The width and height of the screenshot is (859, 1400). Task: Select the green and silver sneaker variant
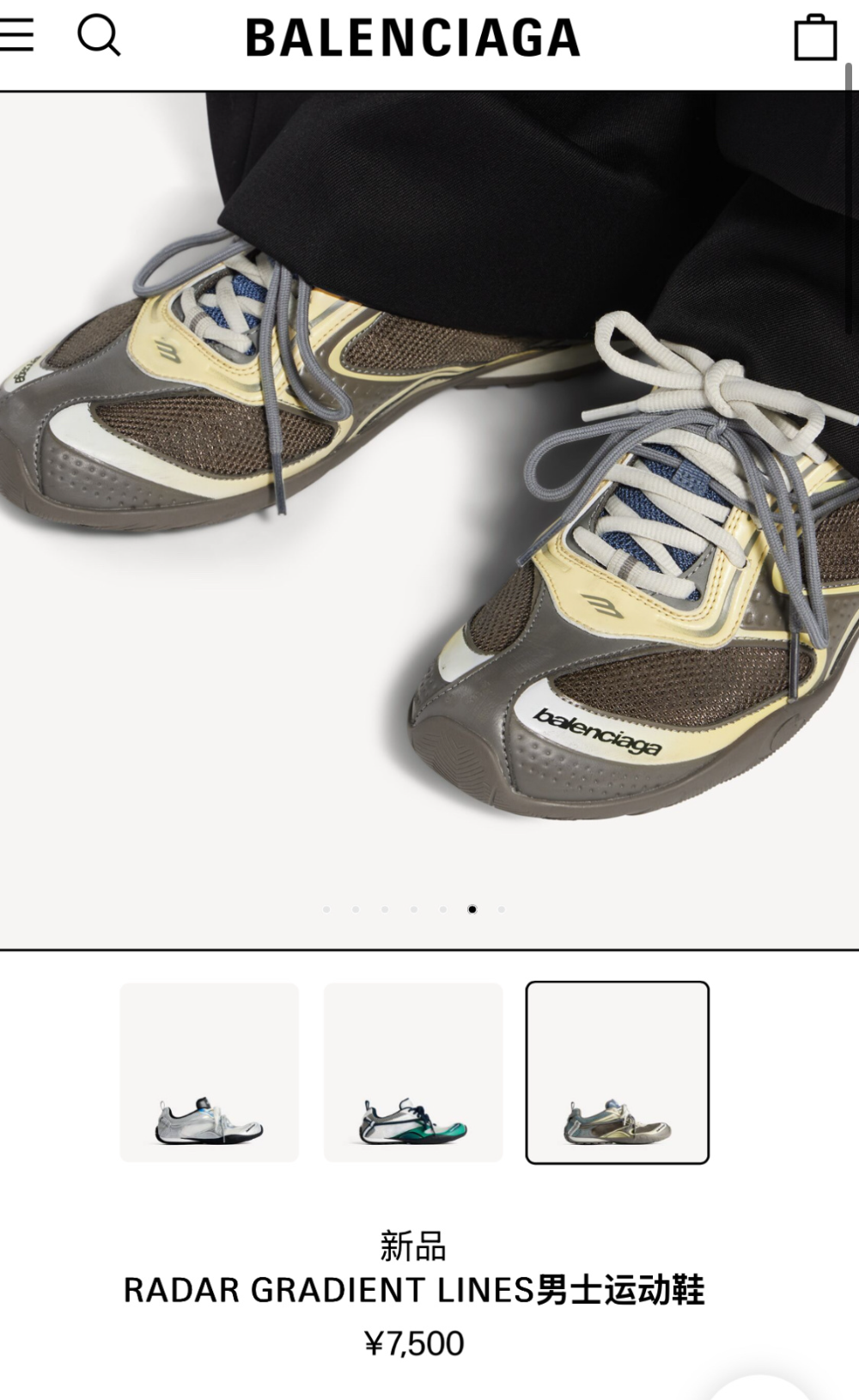413,1073
